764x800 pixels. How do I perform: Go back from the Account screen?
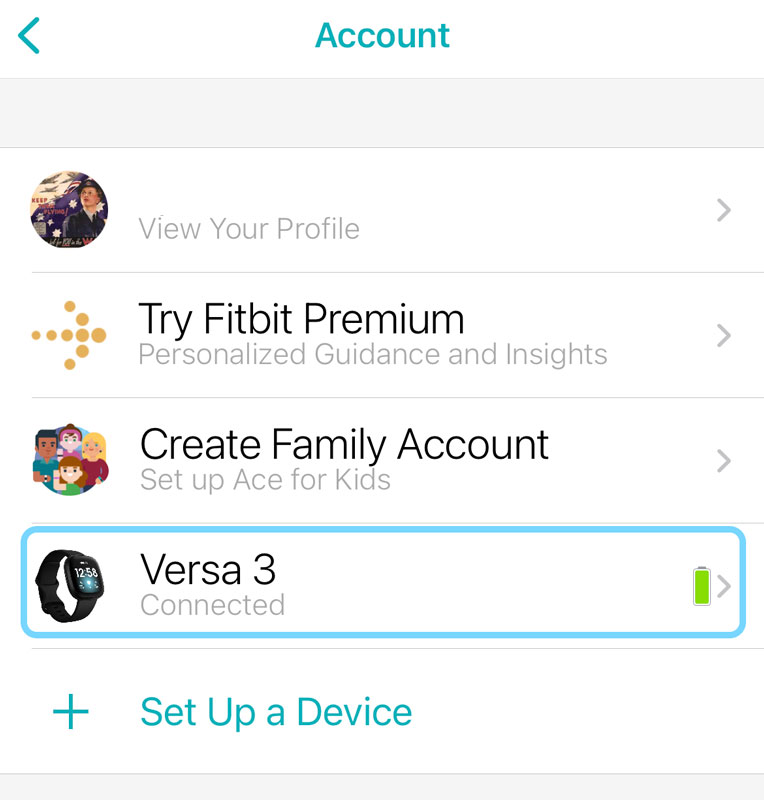30,36
